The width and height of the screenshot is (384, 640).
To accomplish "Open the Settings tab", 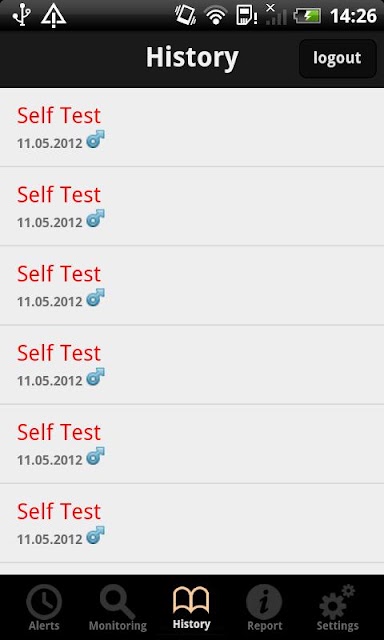I will (x=337, y=608).
